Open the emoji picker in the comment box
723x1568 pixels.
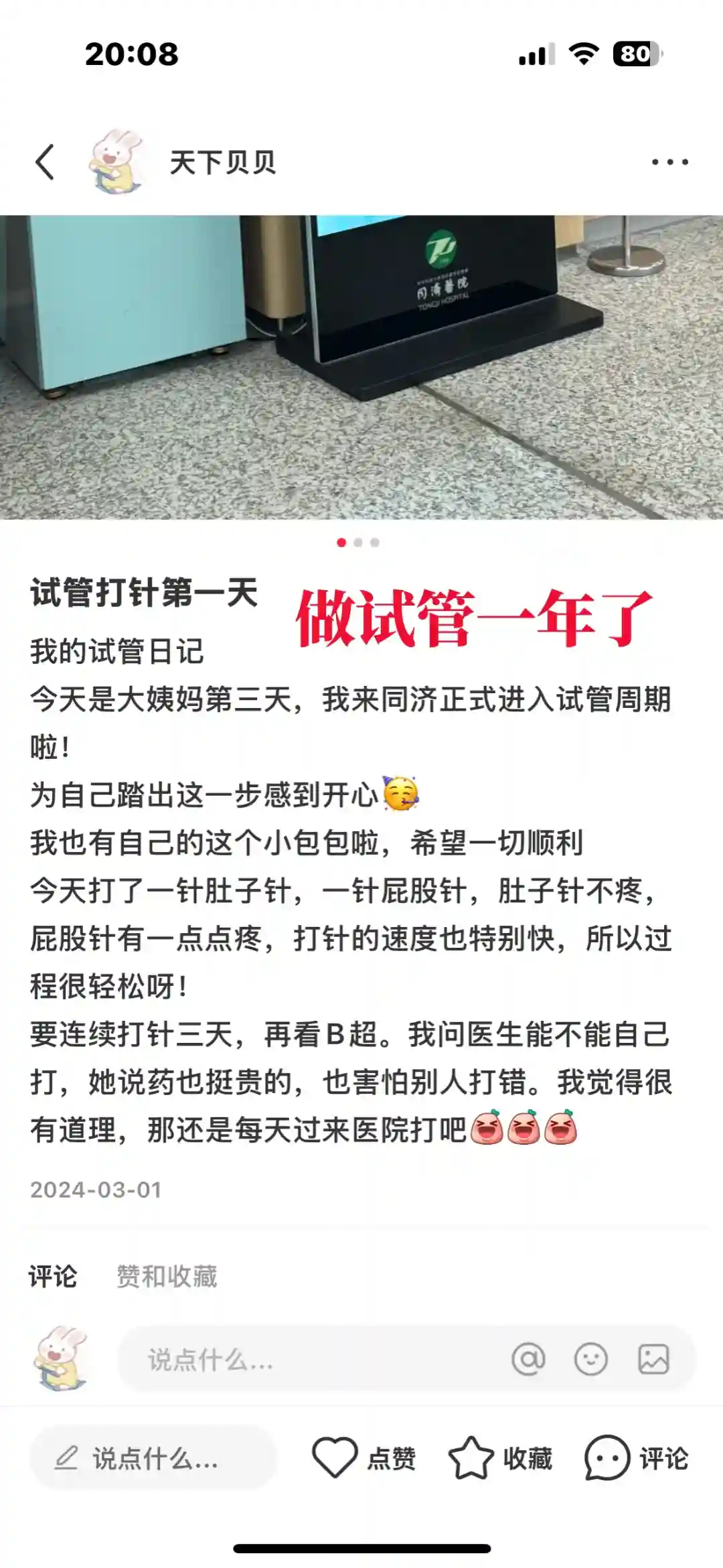click(x=590, y=1360)
